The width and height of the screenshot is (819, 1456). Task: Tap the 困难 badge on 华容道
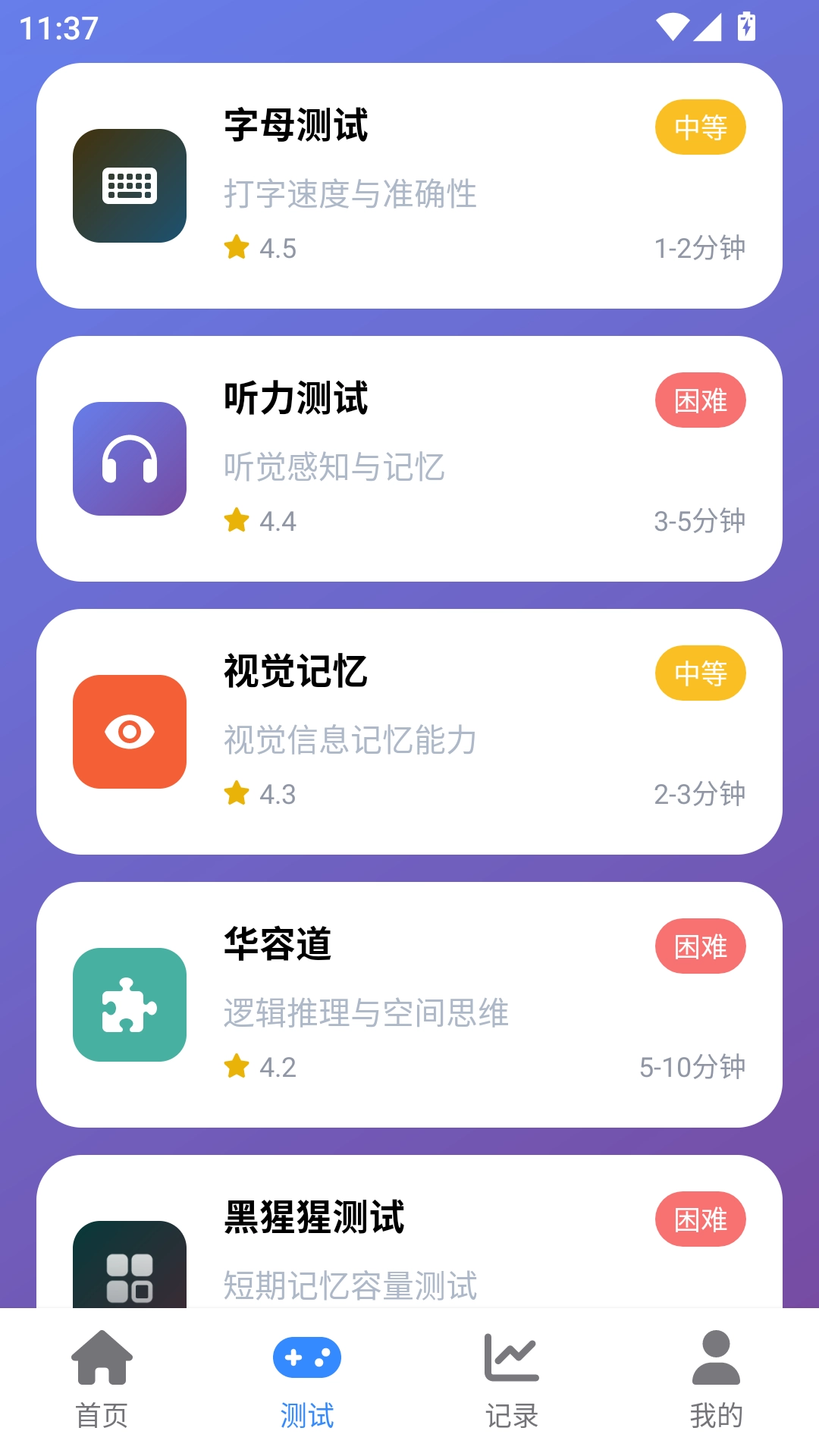(700, 946)
